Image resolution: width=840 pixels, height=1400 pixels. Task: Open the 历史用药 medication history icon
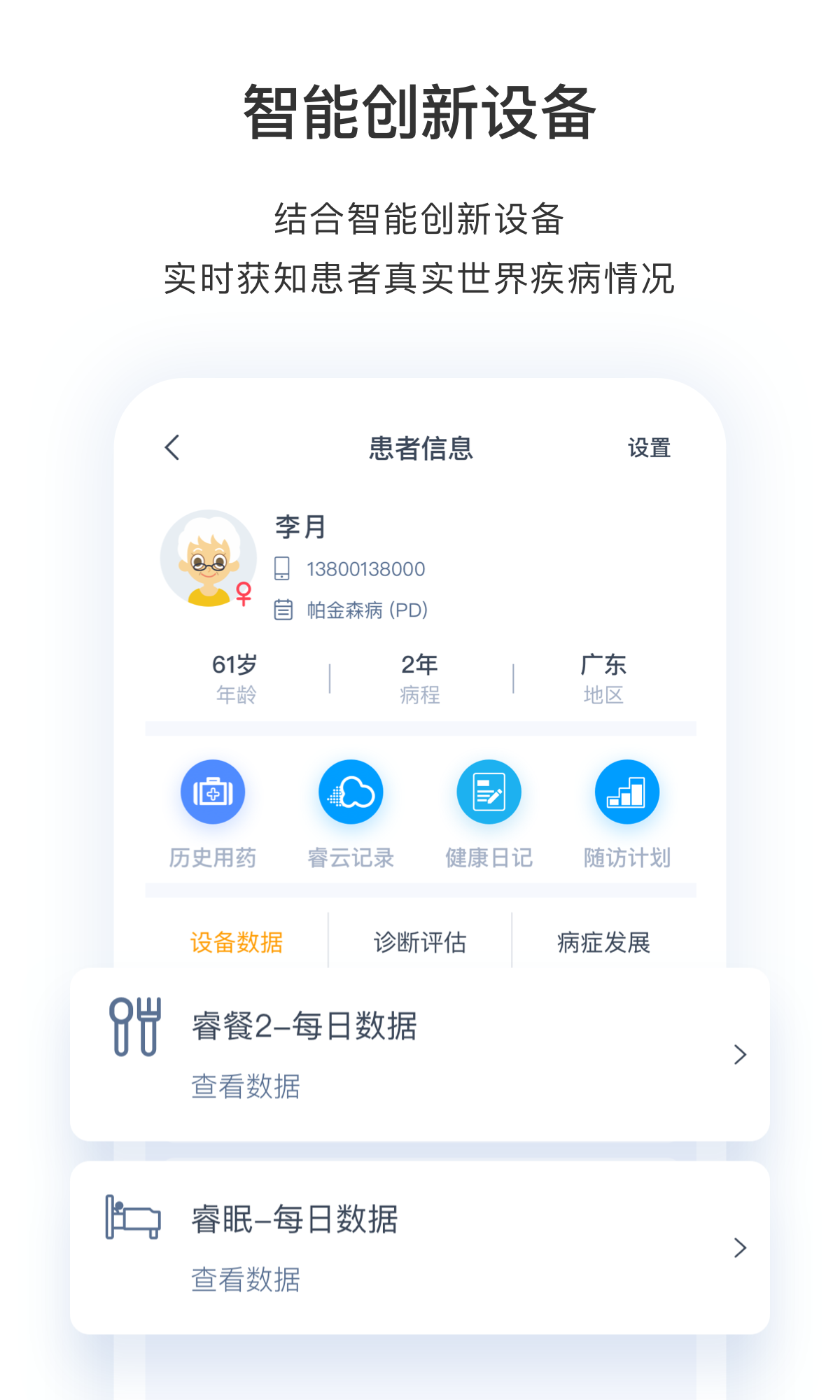[212, 791]
